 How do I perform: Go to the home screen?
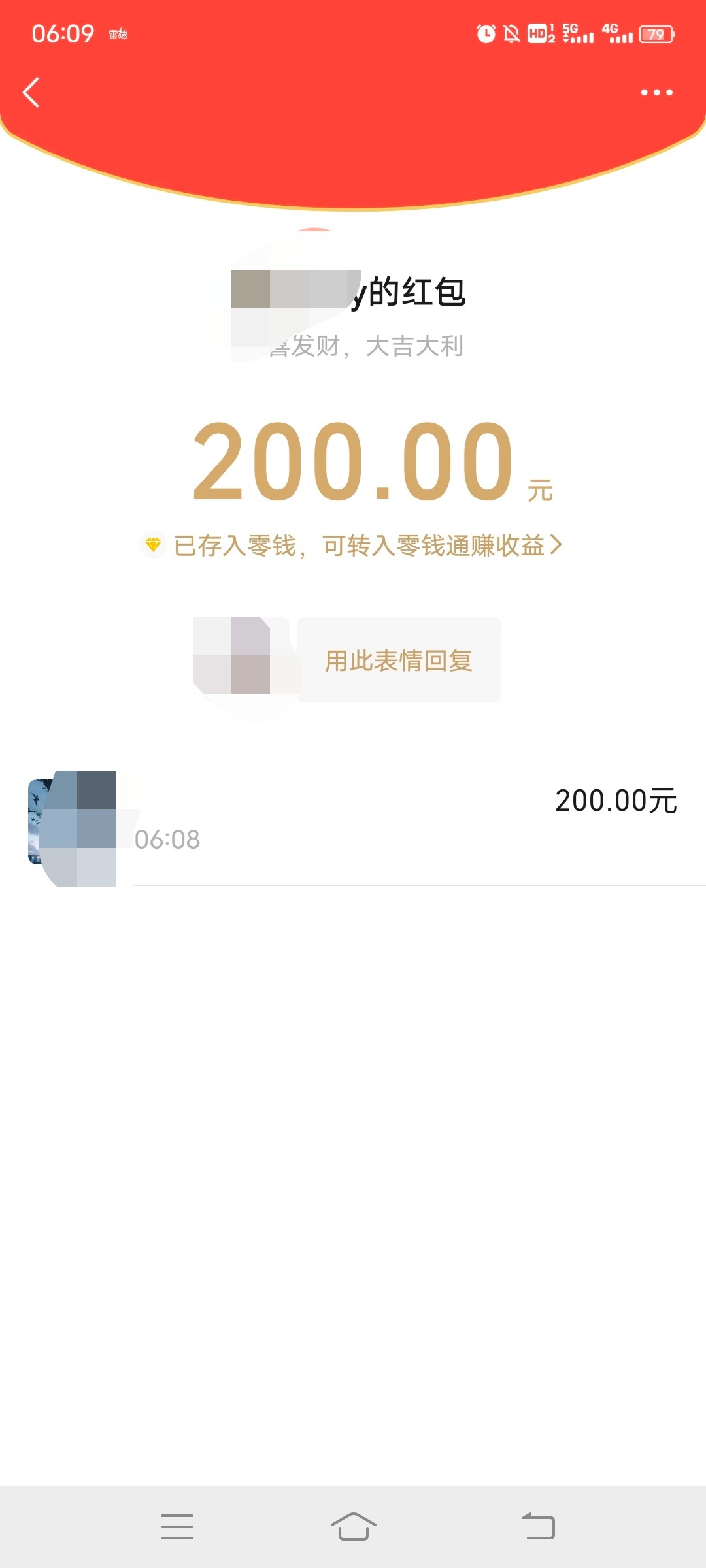point(353,1527)
